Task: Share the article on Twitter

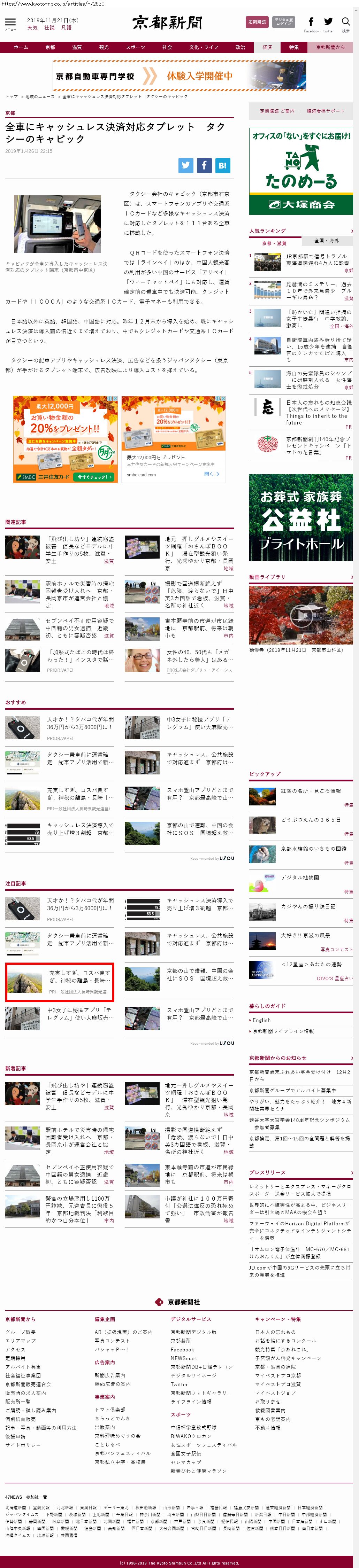Action: click(x=186, y=165)
